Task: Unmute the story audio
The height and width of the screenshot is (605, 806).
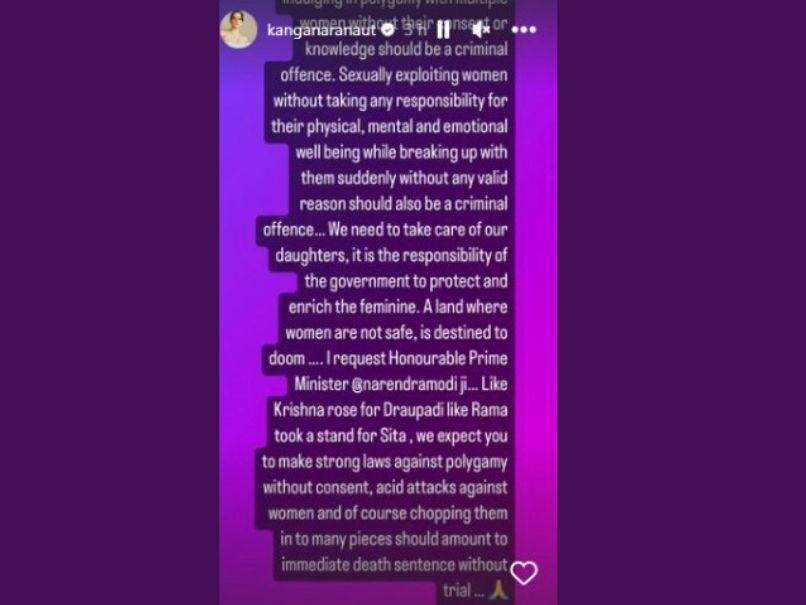Action: 481,29
